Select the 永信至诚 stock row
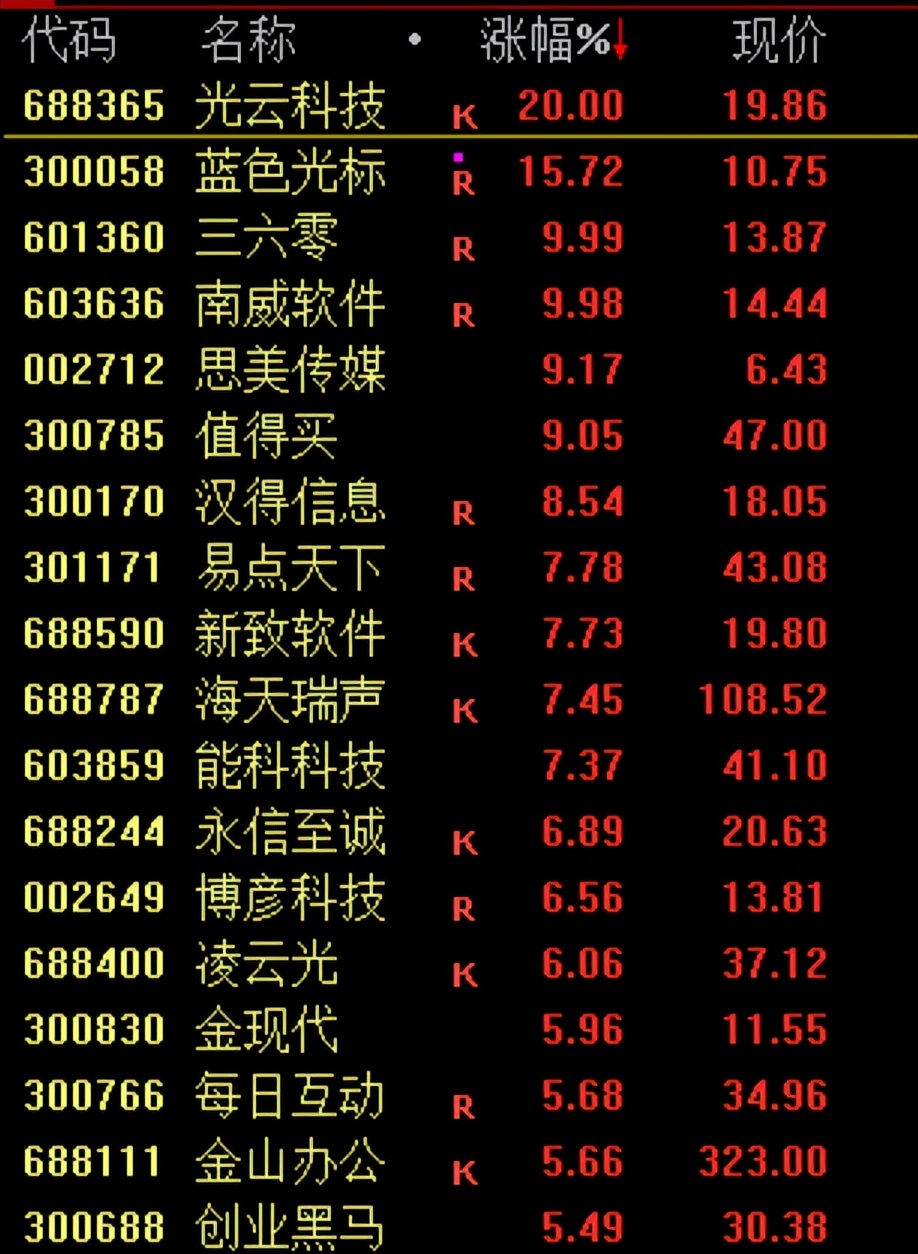The height and width of the screenshot is (1254, 918). click(290, 832)
